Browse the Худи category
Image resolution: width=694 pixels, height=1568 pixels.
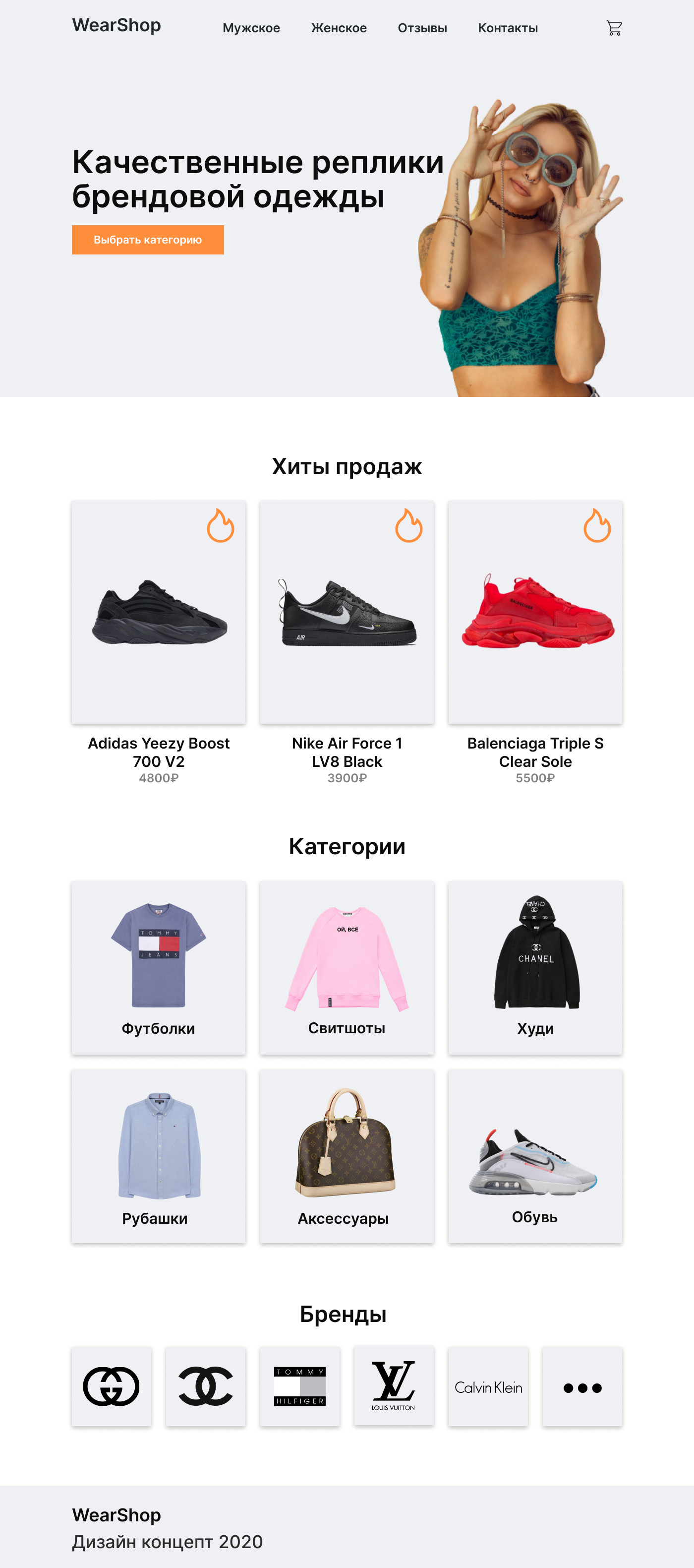(x=535, y=968)
